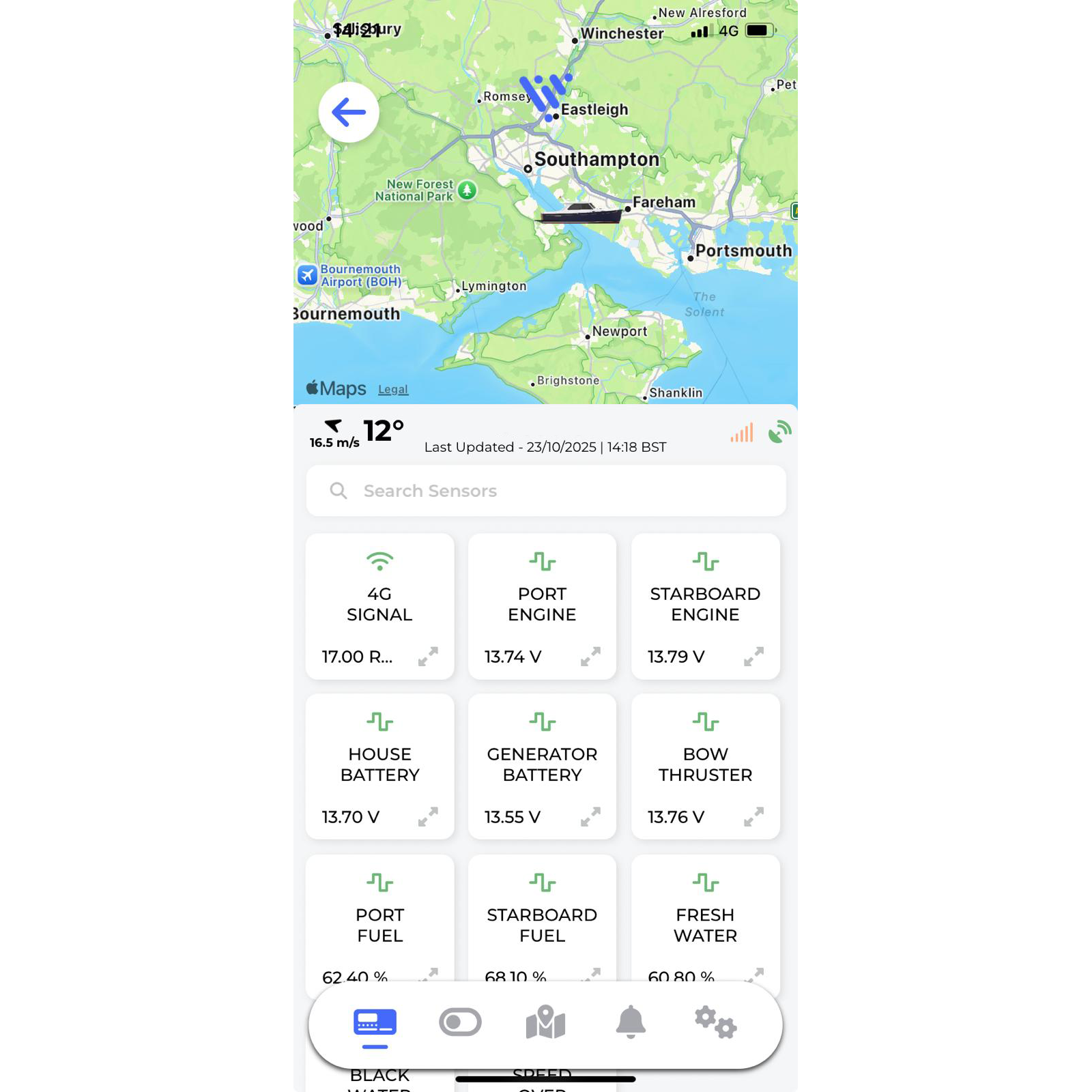Expand the Starboard Engine card

pyautogui.click(x=753, y=657)
